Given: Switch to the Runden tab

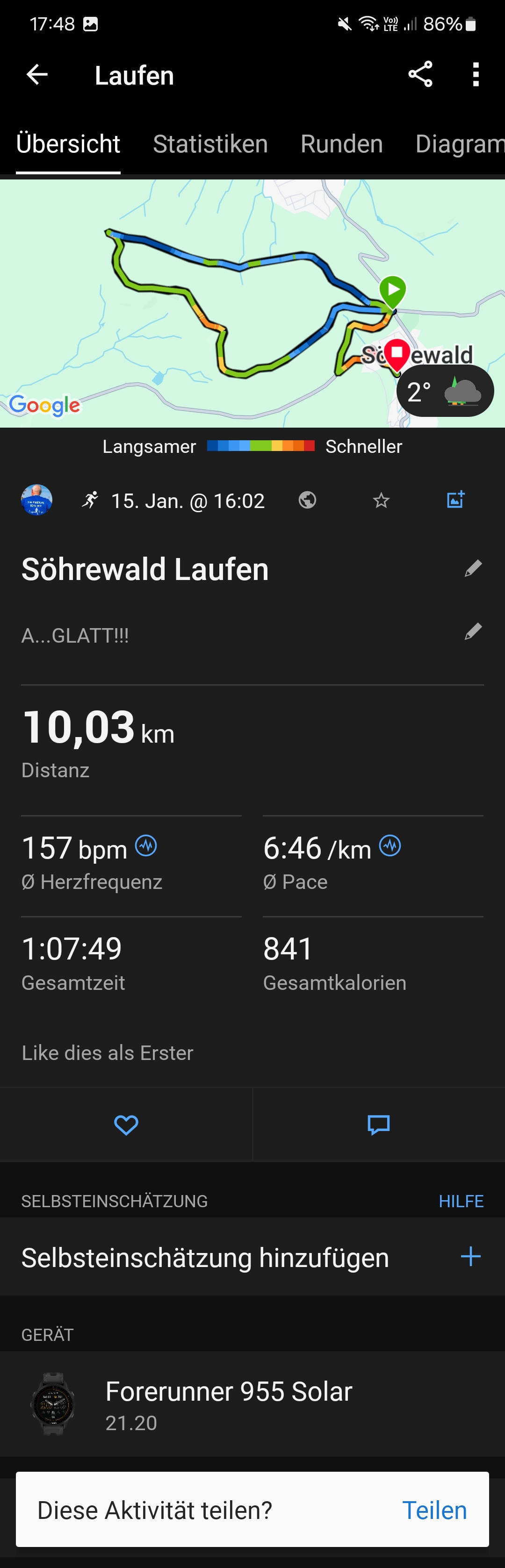Looking at the screenshot, I should point(341,144).
